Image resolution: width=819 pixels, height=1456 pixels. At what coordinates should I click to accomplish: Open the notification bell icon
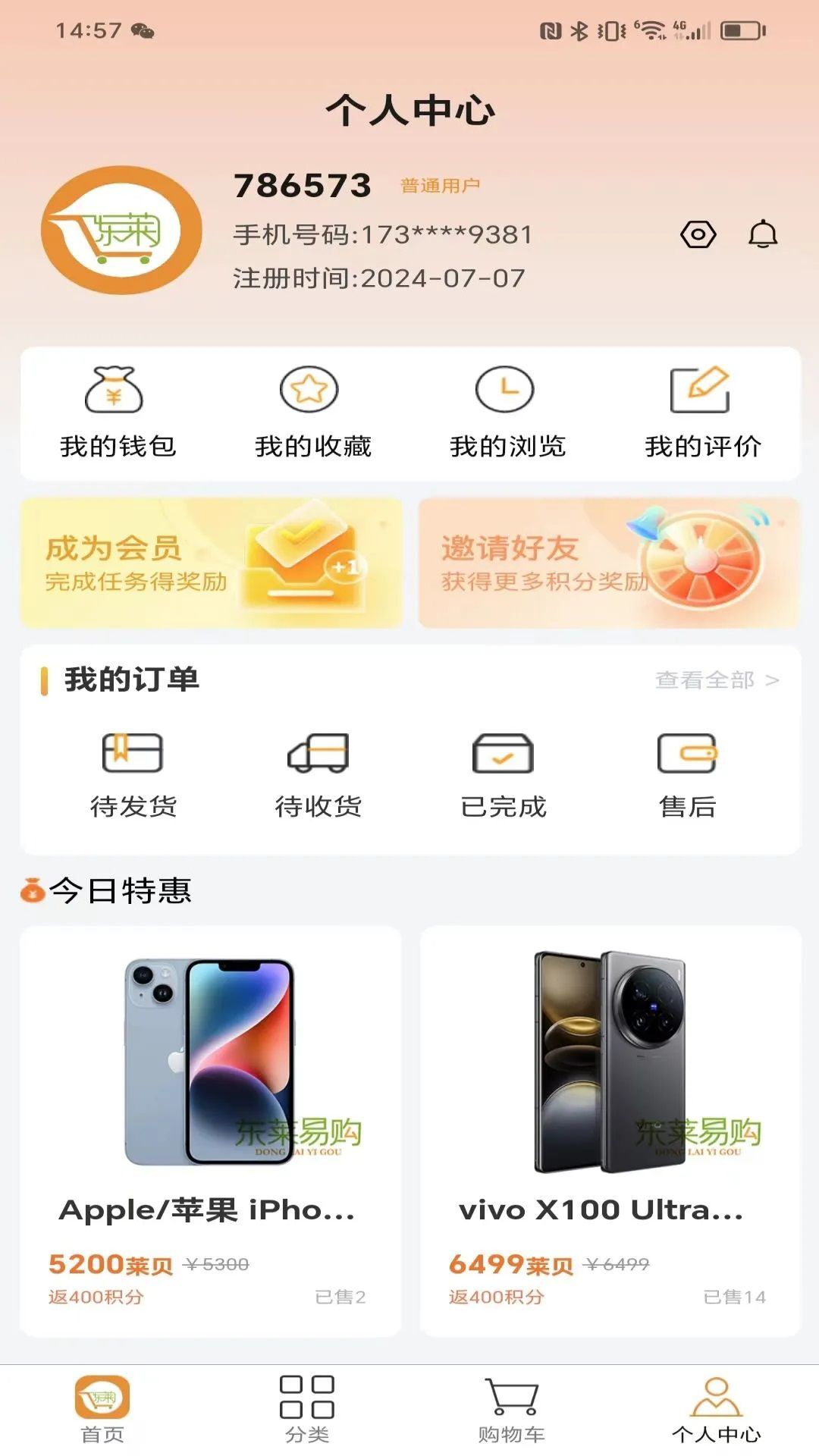[763, 234]
